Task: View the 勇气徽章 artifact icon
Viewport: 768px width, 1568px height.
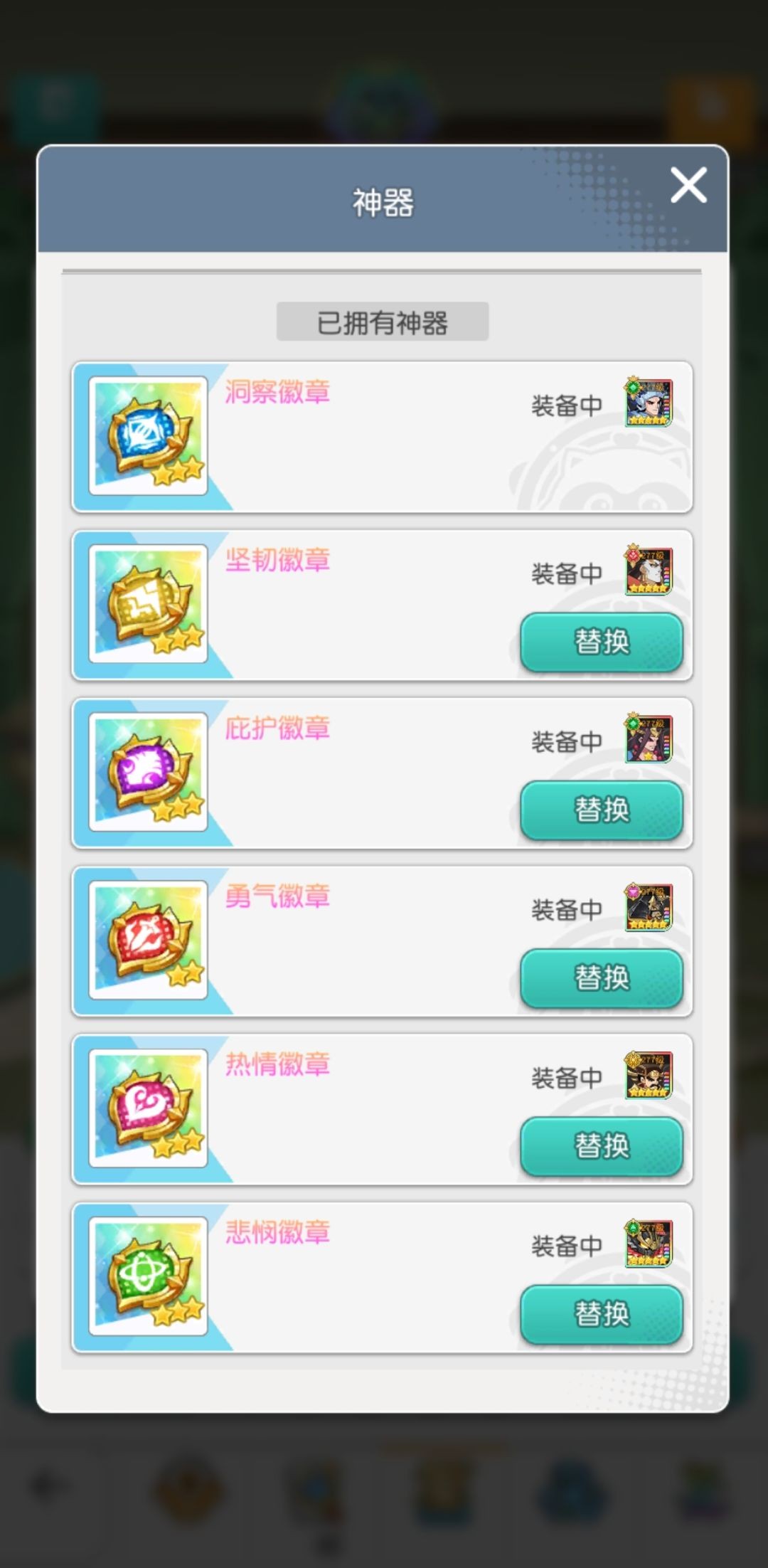Action: (x=149, y=939)
